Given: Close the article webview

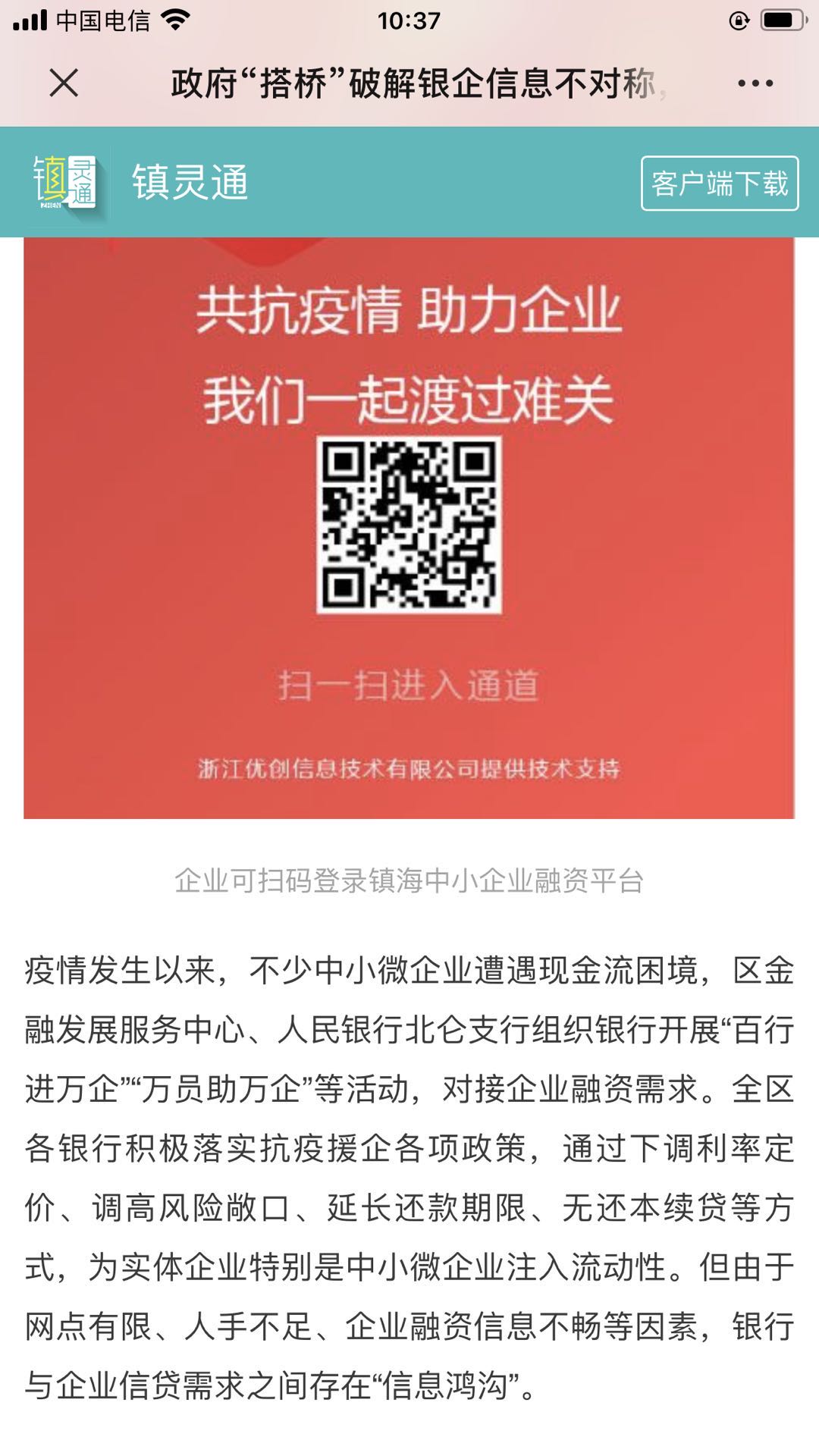Looking at the screenshot, I should click(64, 83).
